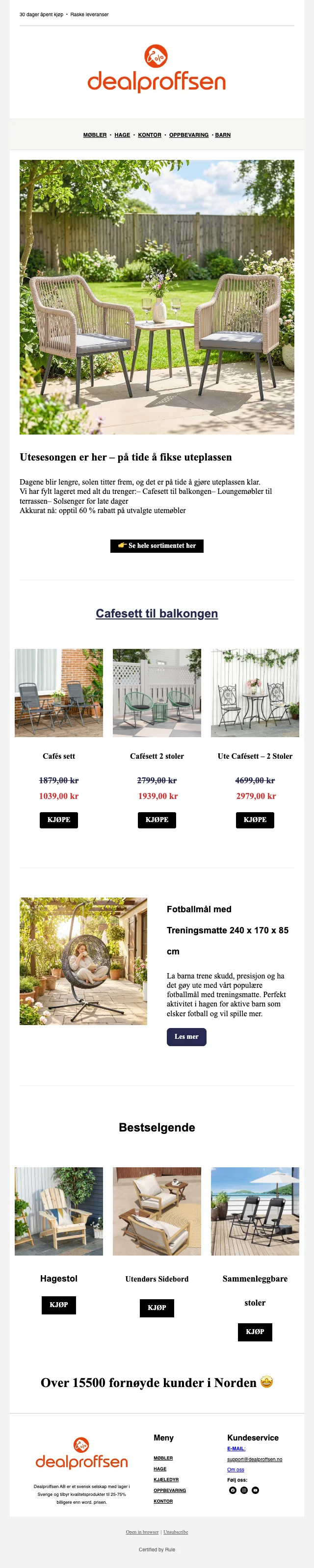The image size is (314, 1568).
Task: Tap 'Les mer' about Fotballmål med Treningsmatte
Action: 186,1037
